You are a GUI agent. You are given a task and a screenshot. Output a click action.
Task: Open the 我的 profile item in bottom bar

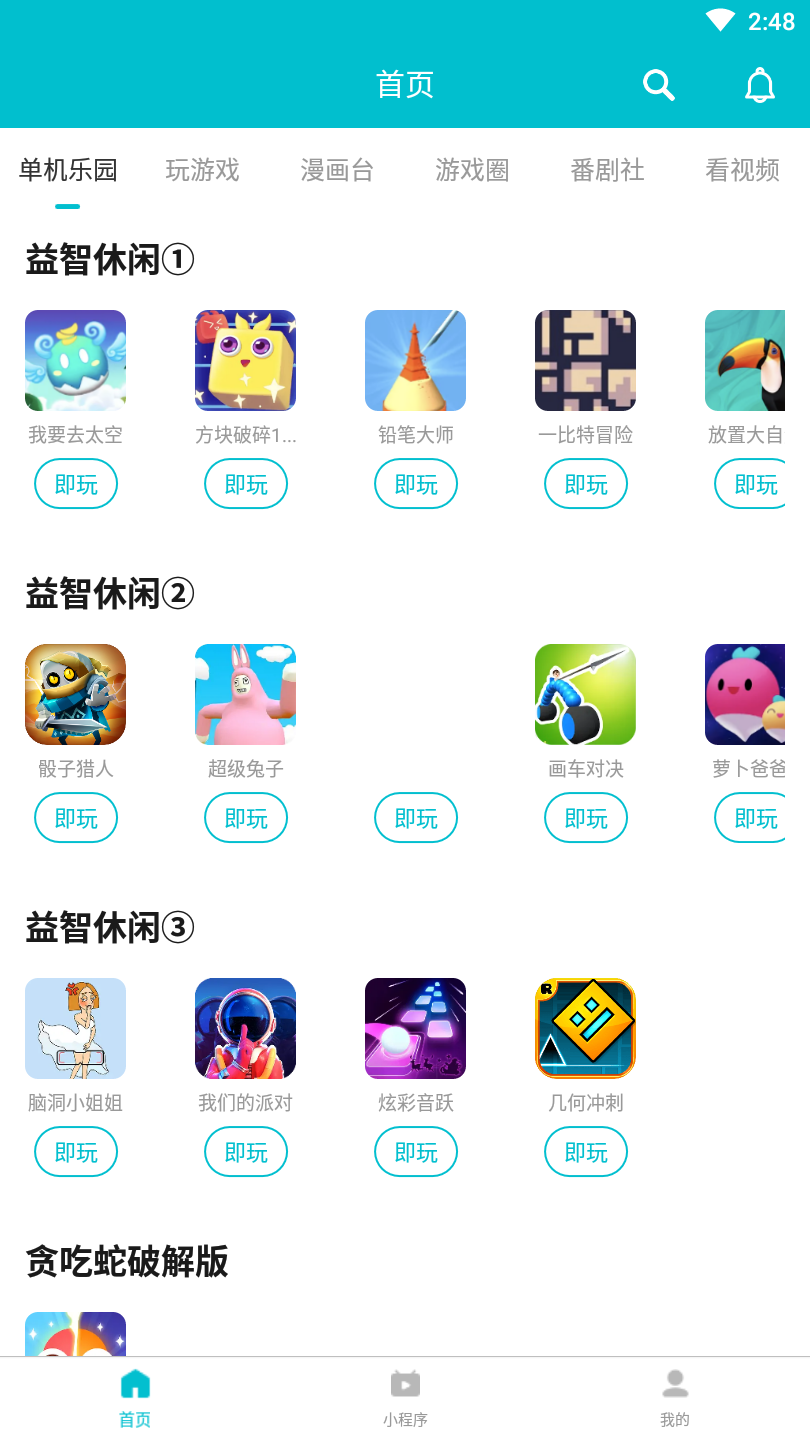(x=675, y=1395)
